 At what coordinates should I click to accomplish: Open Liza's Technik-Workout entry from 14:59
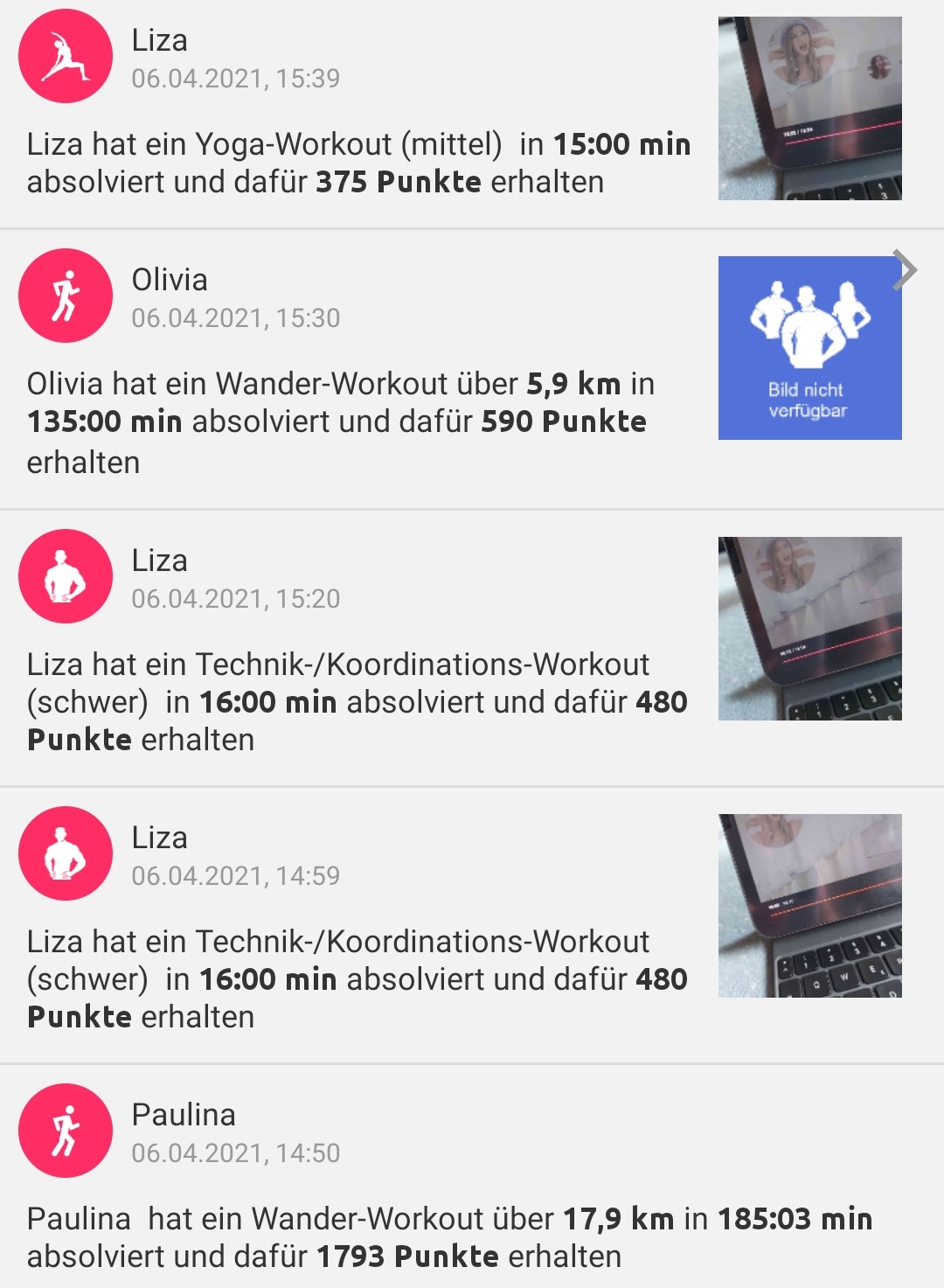(358, 978)
